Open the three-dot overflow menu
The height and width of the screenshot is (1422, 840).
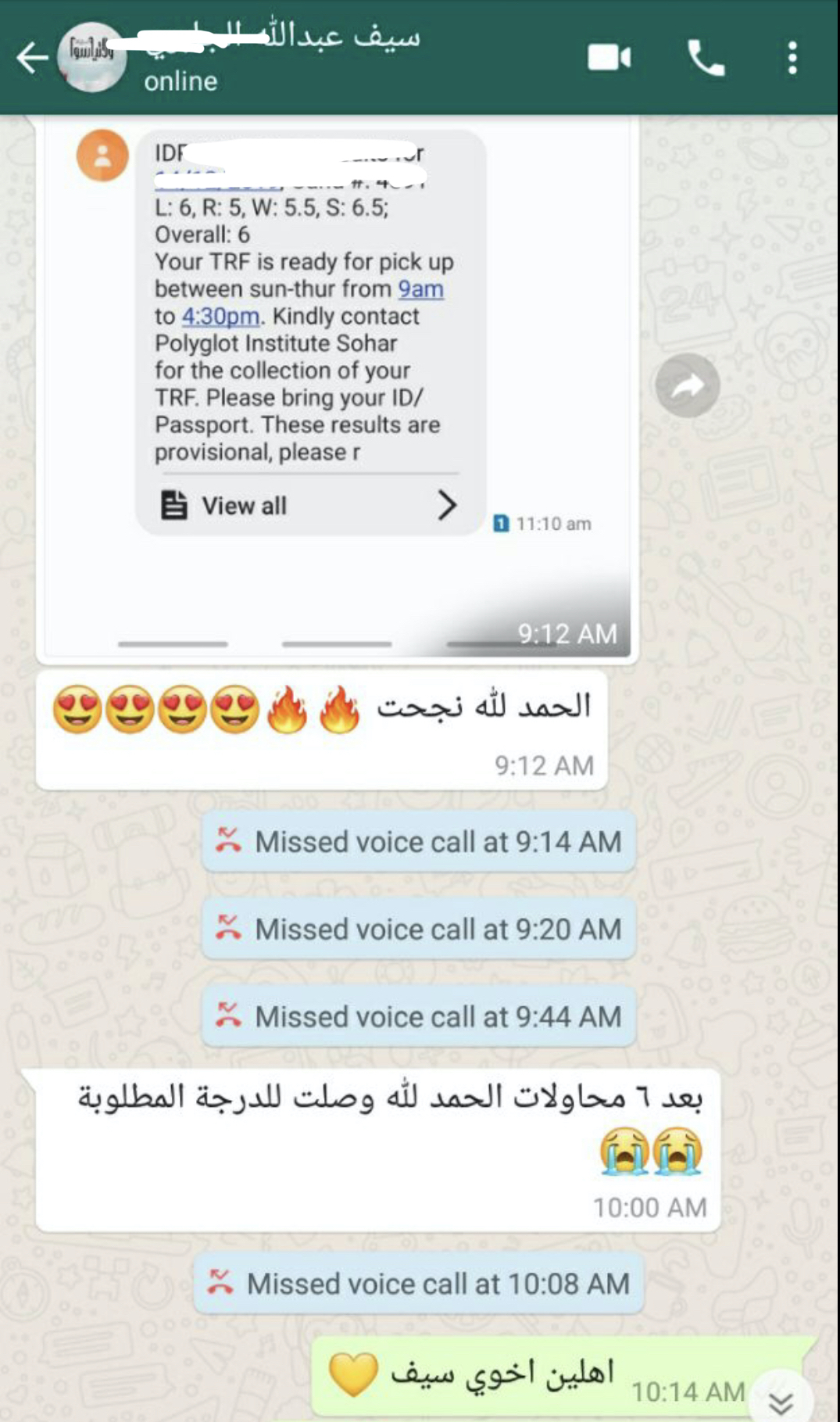point(792,58)
